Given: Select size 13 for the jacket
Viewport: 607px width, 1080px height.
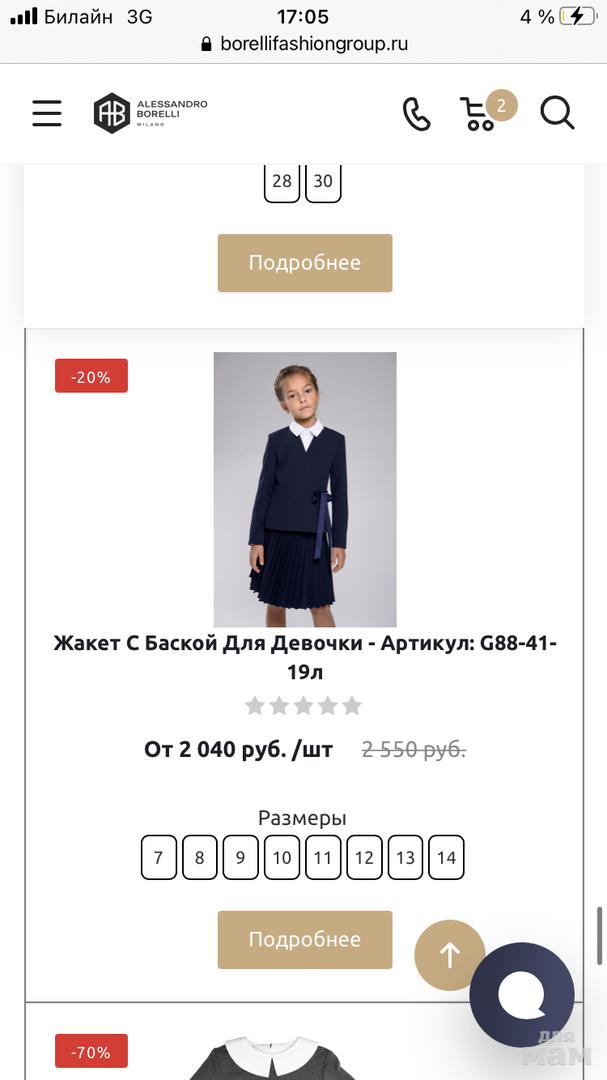Looking at the screenshot, I should 405,858.
